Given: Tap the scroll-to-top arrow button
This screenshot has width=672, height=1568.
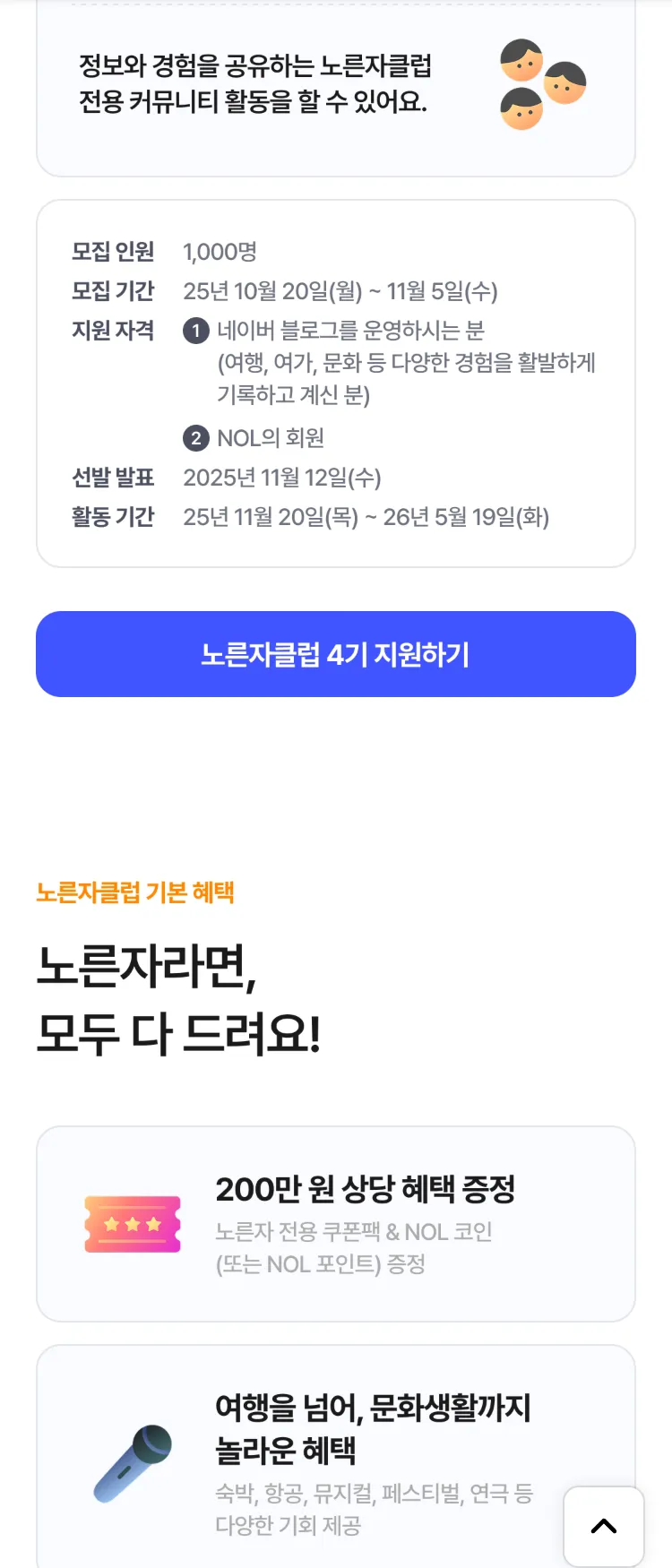Looking at the screenshot, I should (604, 1527).
